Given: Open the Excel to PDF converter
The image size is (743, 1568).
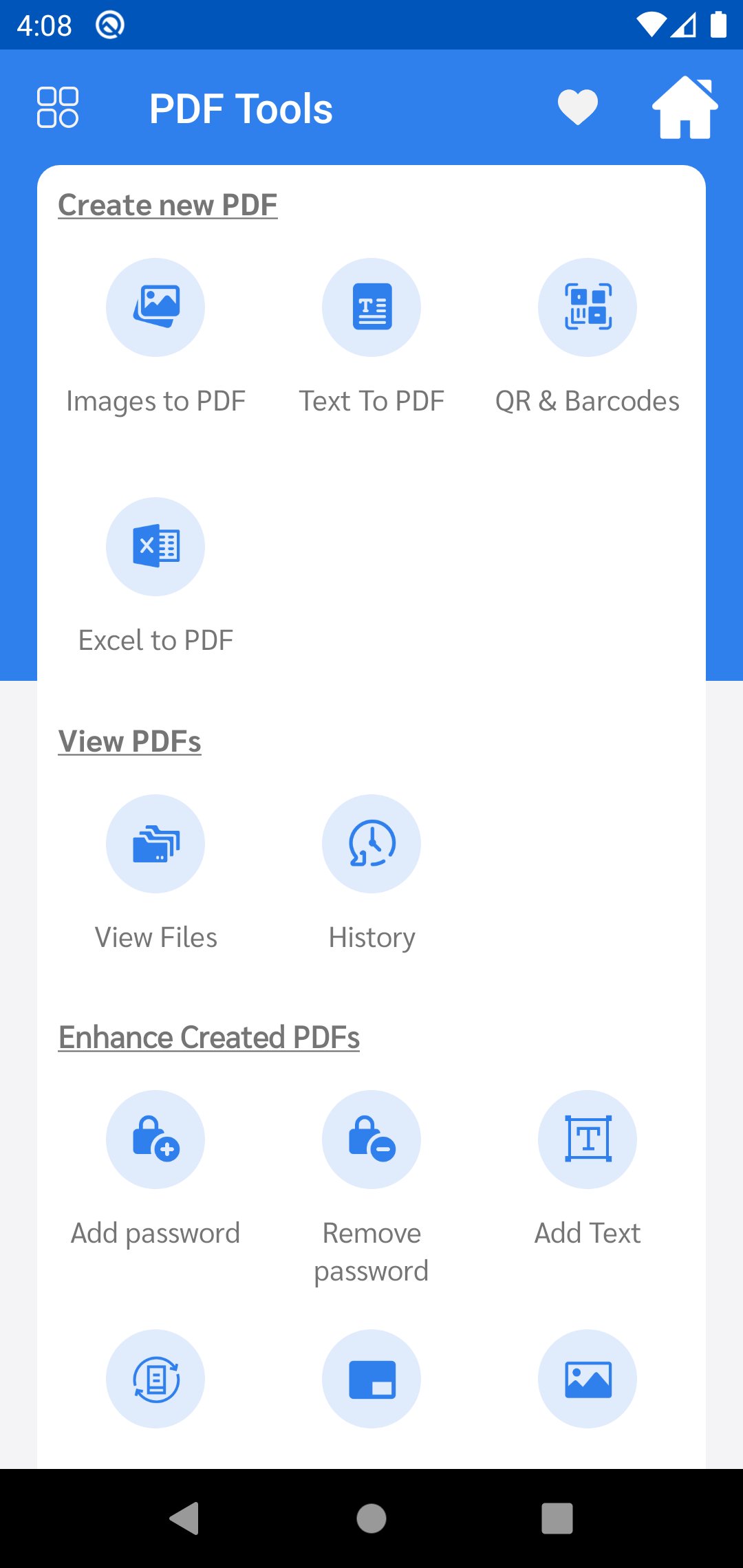Looking at the screenshot, I should click(155, 546).
